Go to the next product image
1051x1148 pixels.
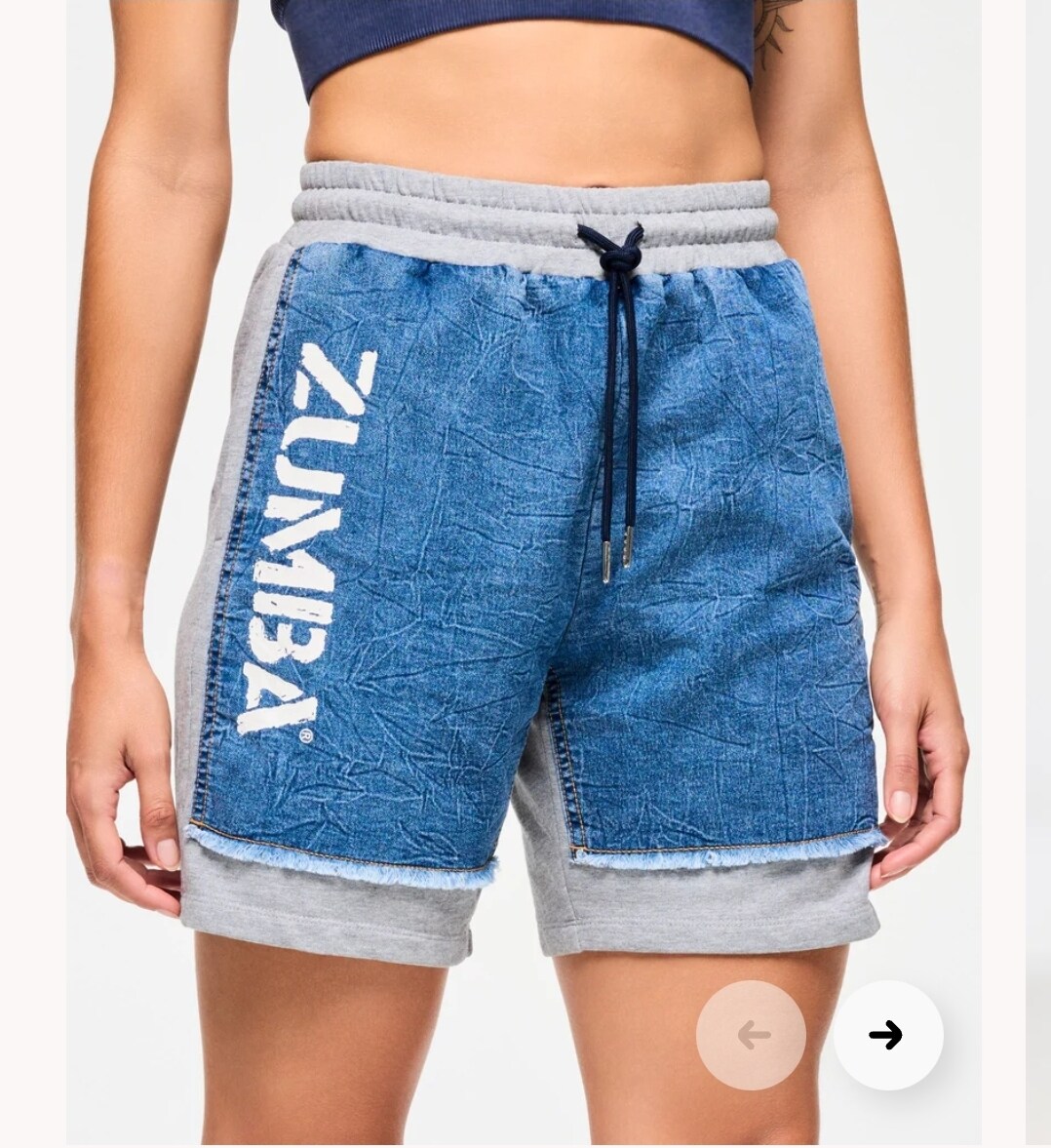pos(887,1035)
